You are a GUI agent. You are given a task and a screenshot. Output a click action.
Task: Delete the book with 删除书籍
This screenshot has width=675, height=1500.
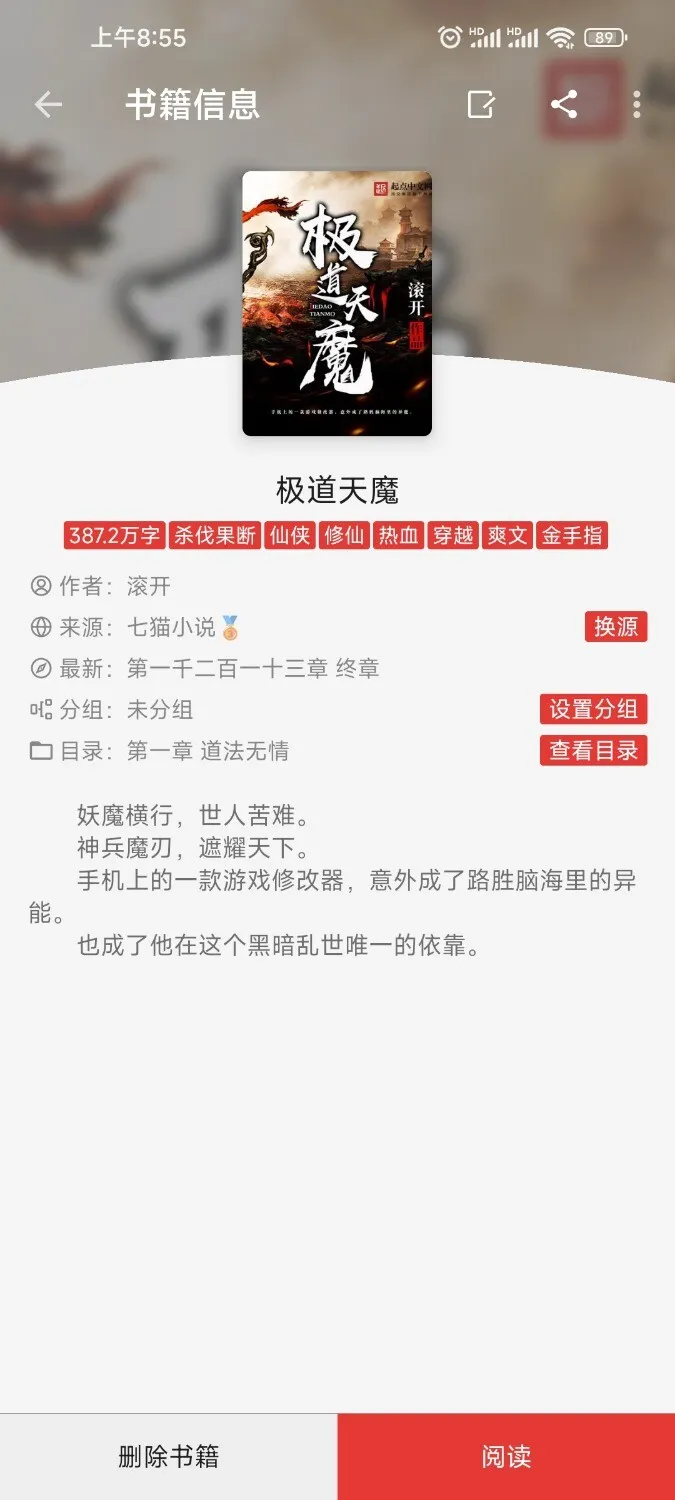point(168,1456)
